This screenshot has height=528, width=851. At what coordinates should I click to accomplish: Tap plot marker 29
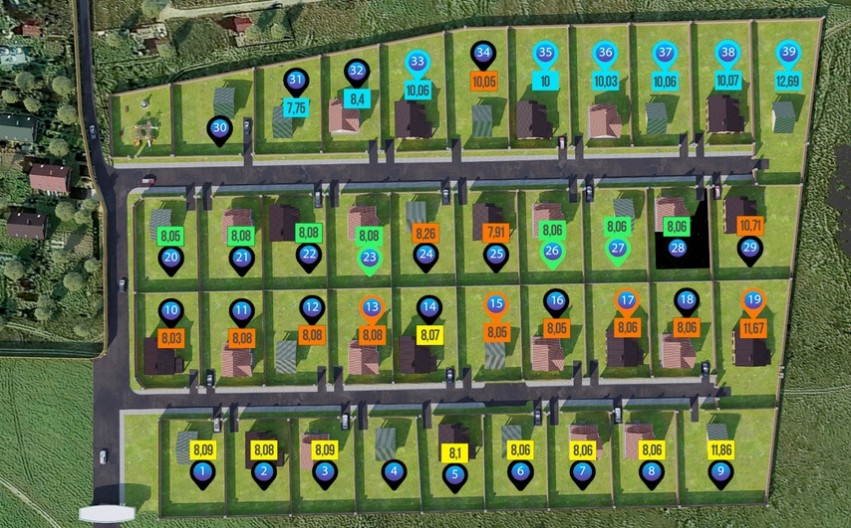(x=750, y=247)
